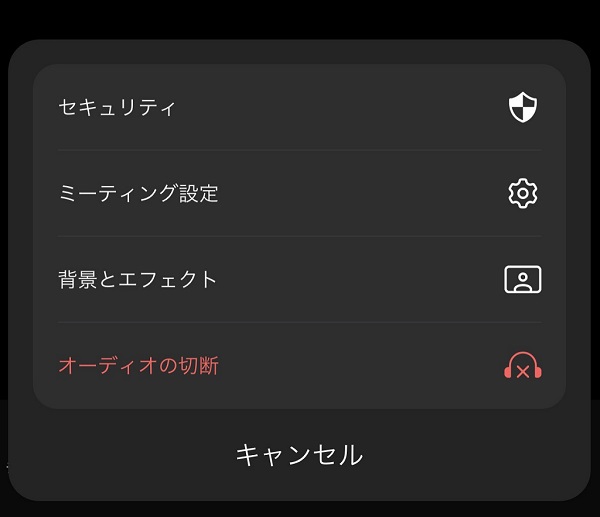
Task: Open the セキュリティ option
Action: [298, 107]
